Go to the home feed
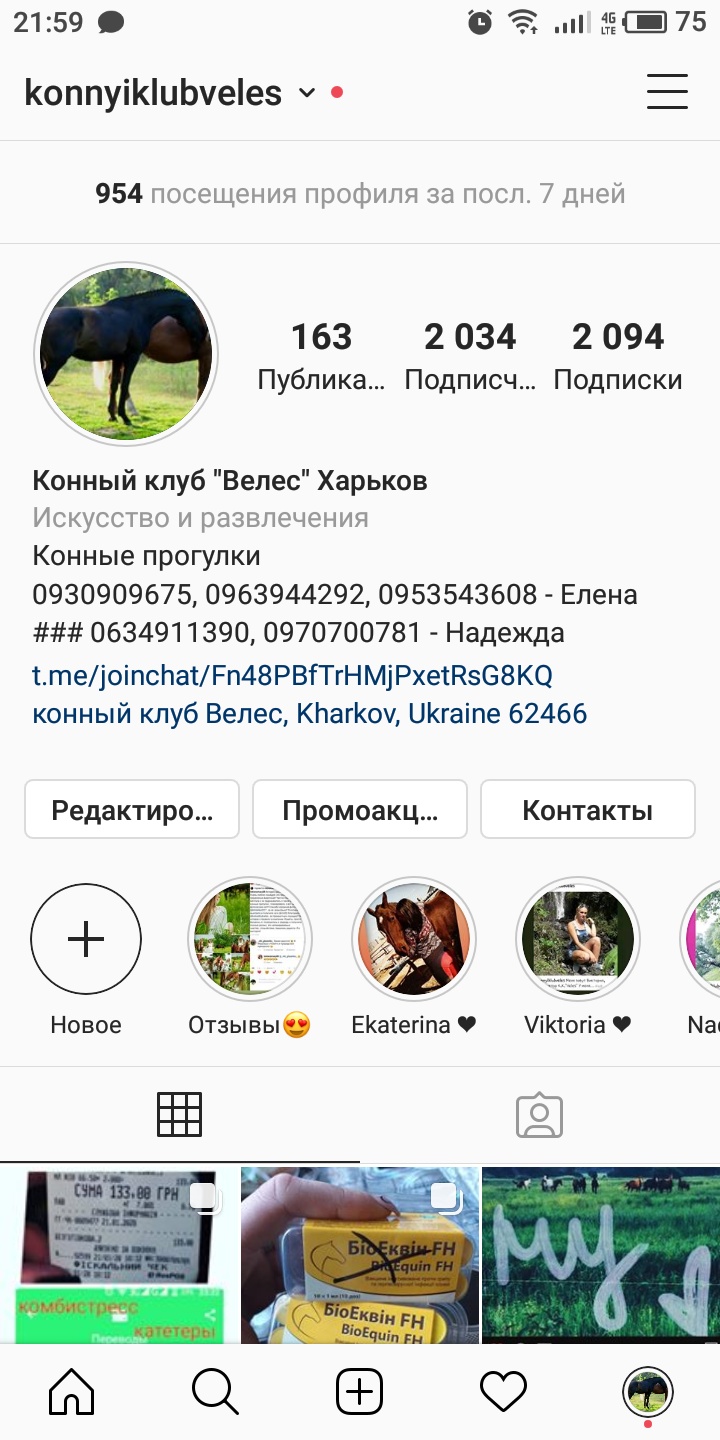This screenshot has width=720, height=1440. (72, 1391)
